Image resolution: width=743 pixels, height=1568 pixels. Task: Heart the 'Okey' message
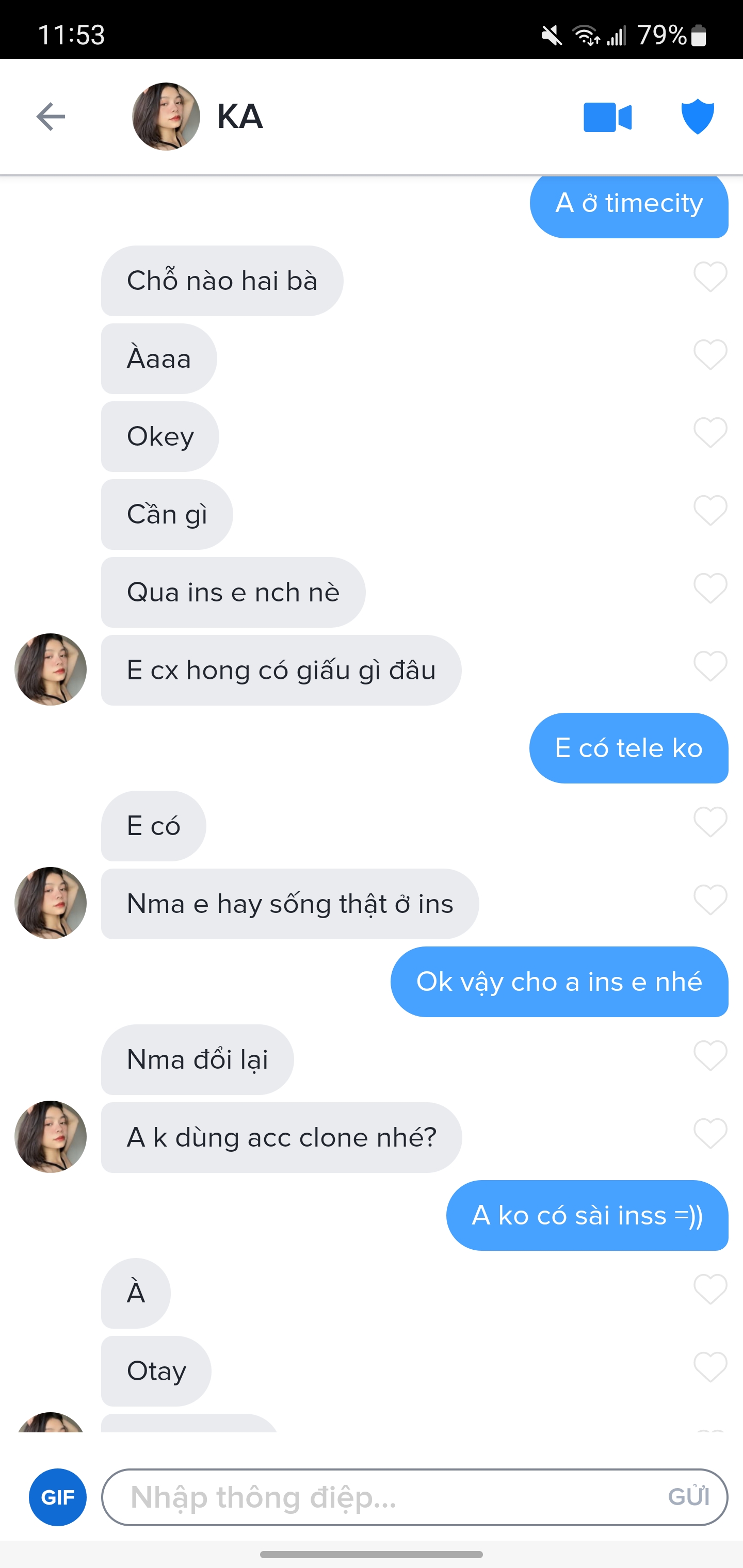pyautogui.click(x=710, y=433)
